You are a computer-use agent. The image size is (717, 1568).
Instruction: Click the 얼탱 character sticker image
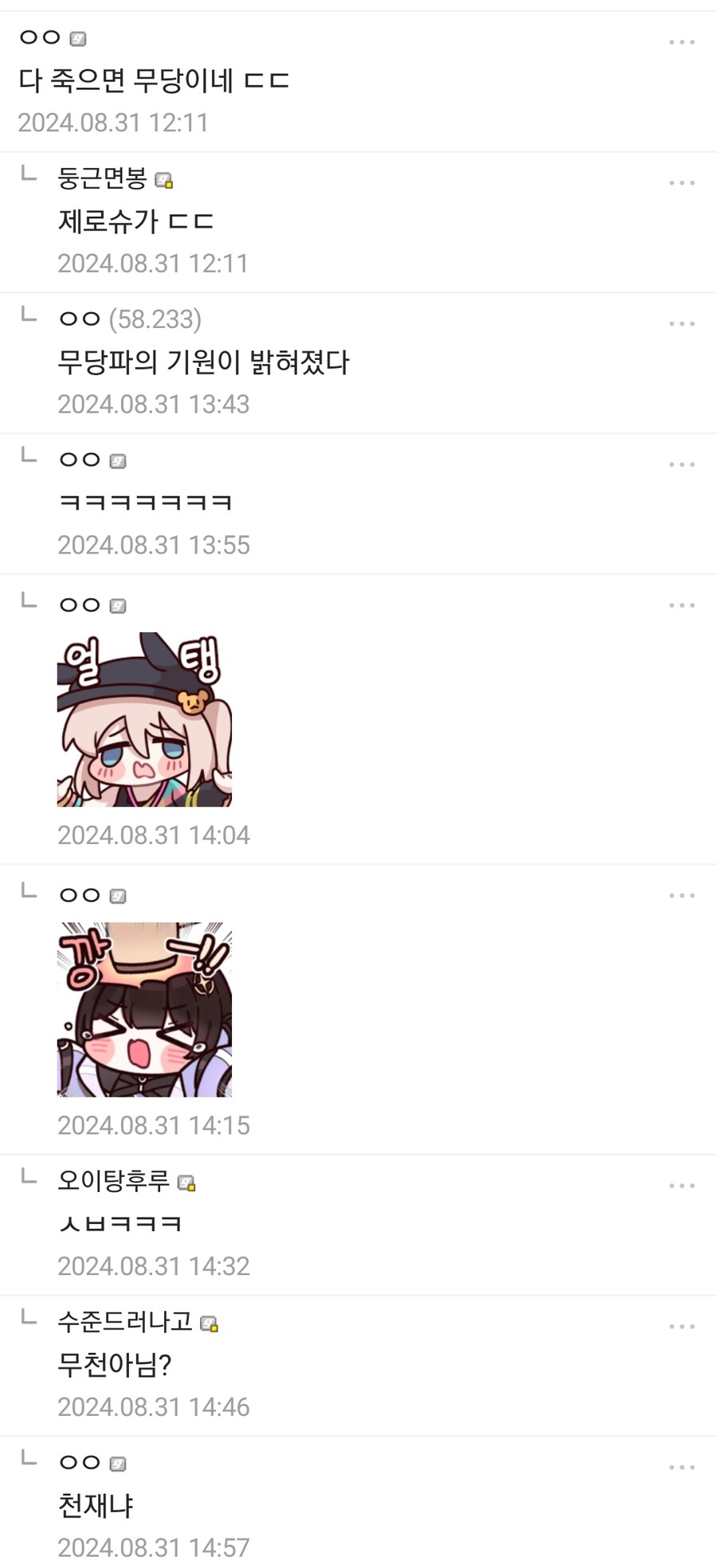[145, 719]
